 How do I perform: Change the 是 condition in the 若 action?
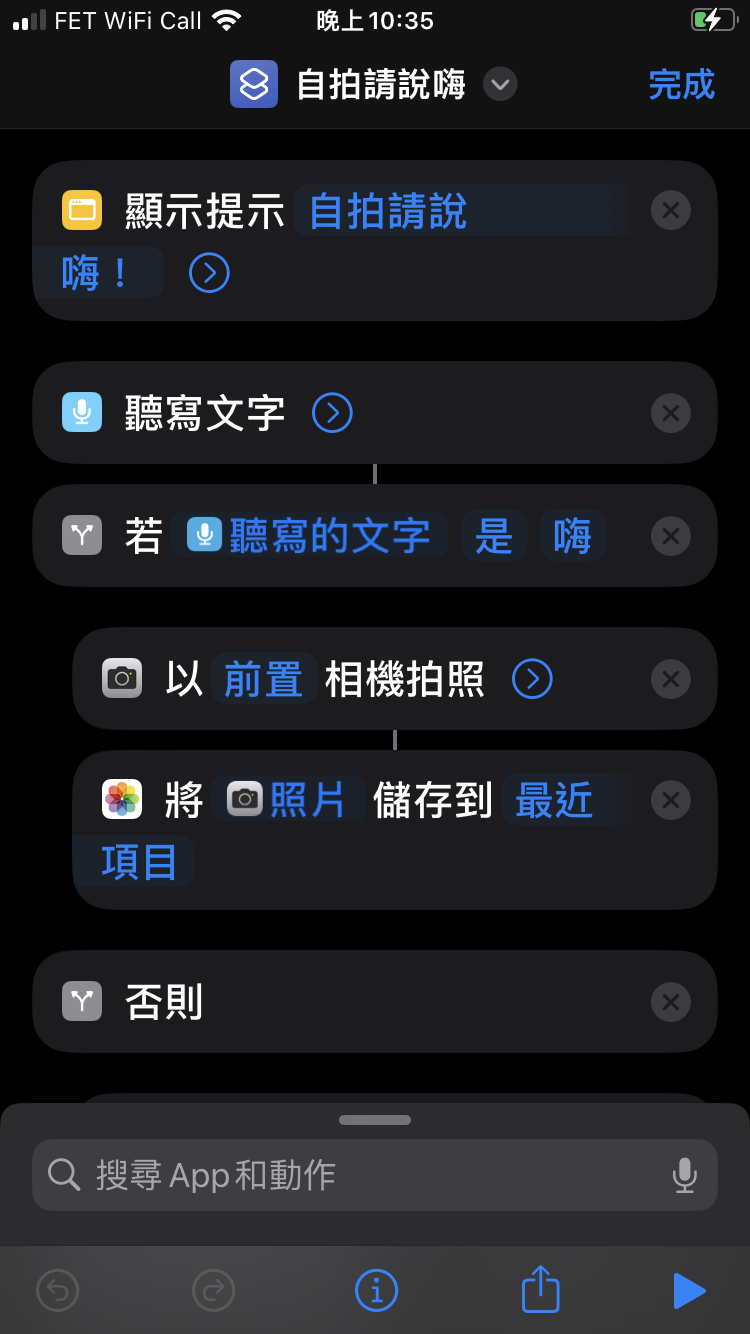494,536
